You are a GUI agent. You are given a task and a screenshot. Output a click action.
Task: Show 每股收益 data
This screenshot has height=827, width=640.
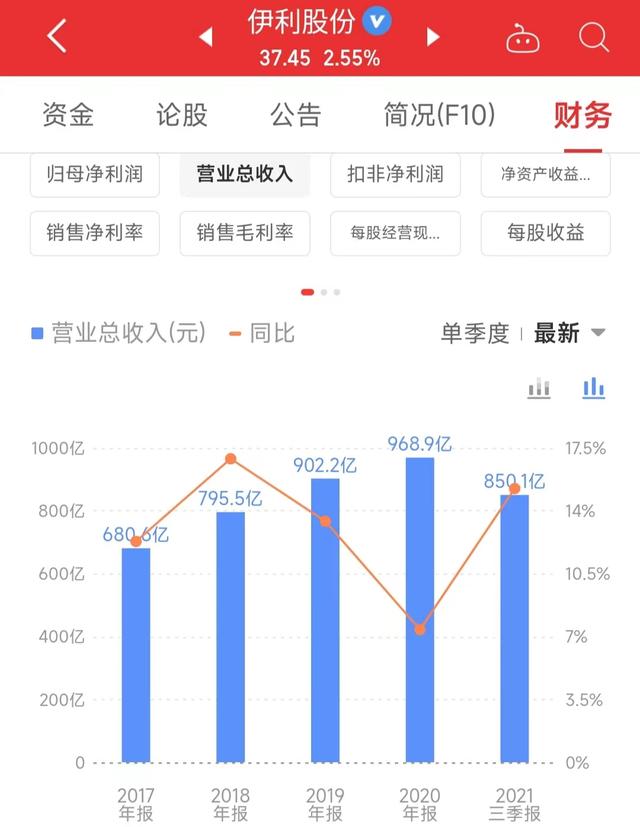point(544,233)
